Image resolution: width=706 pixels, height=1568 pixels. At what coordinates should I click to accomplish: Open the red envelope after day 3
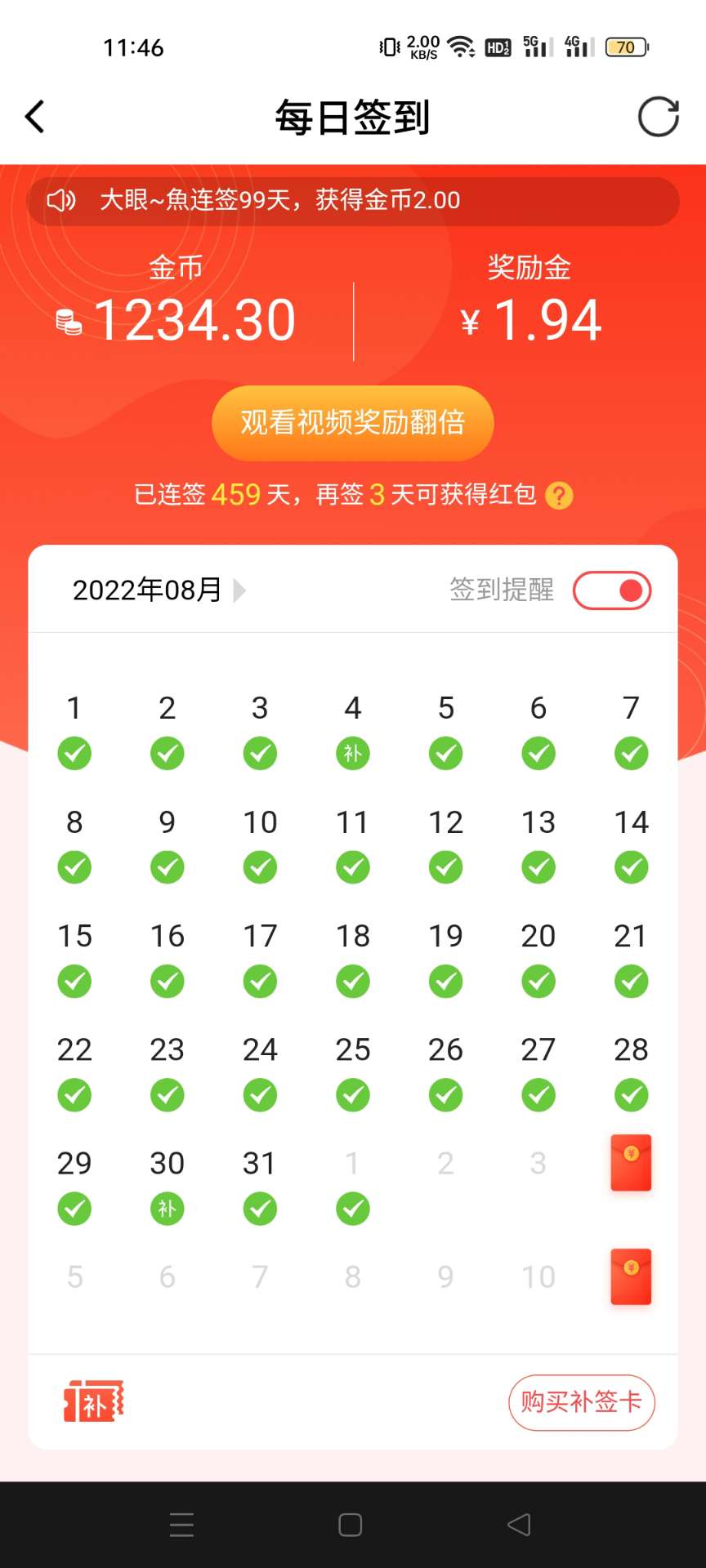[631, 1163]
